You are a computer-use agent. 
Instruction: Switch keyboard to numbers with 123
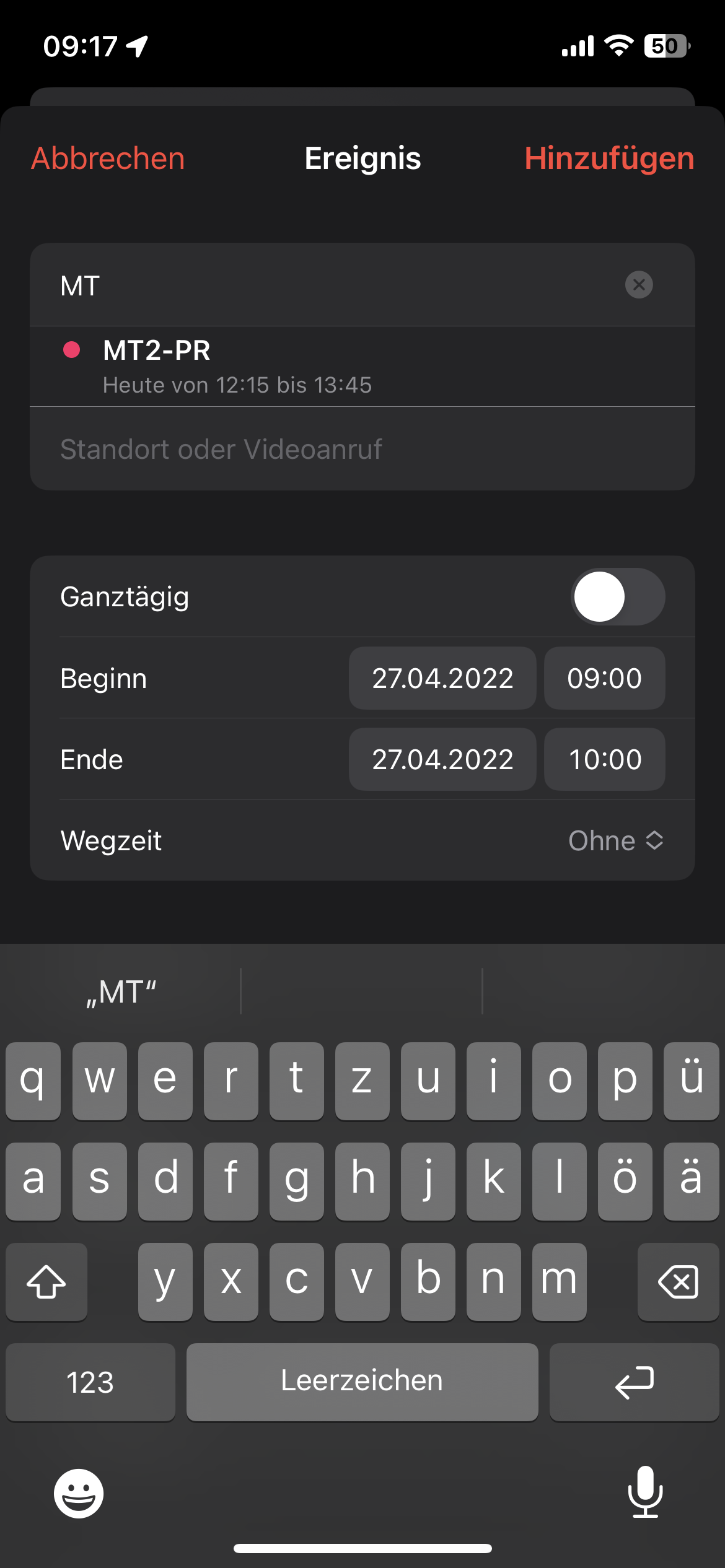click(x=90, y=1382)
